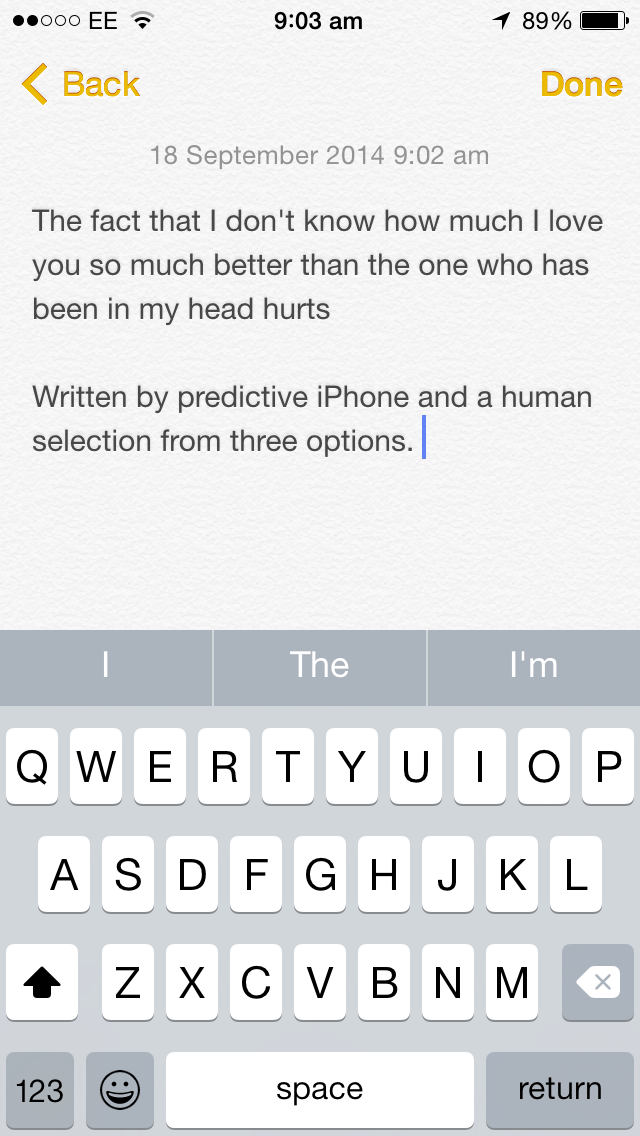This screenshot has height=1136, width=640.
Task: Enable the shift key
Action: point(42,984)
